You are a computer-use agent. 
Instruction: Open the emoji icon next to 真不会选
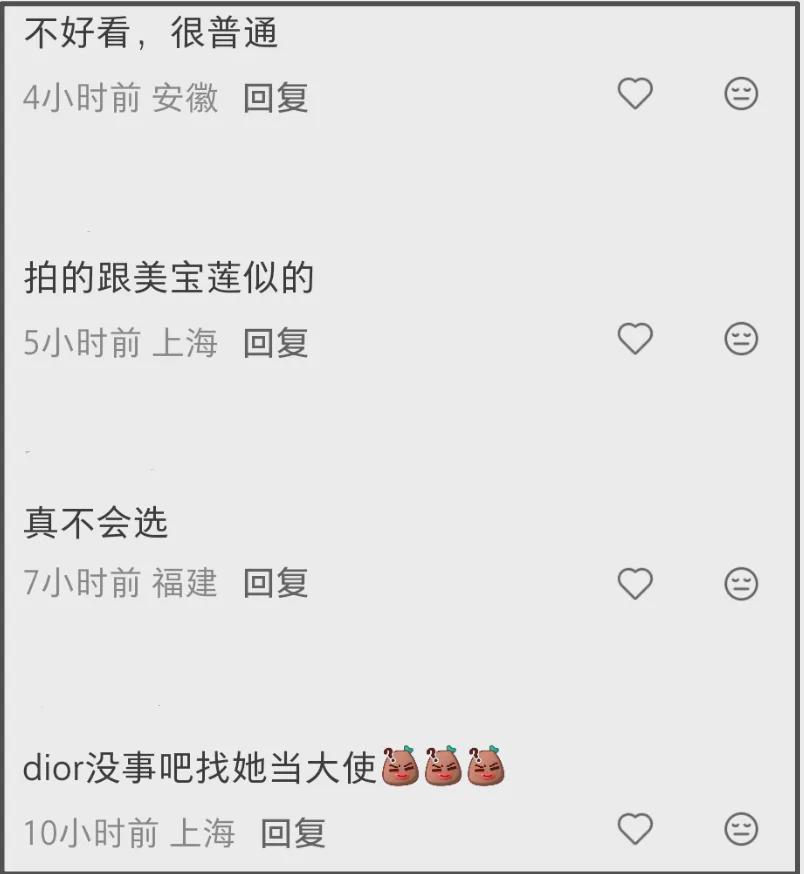[740, 582]
